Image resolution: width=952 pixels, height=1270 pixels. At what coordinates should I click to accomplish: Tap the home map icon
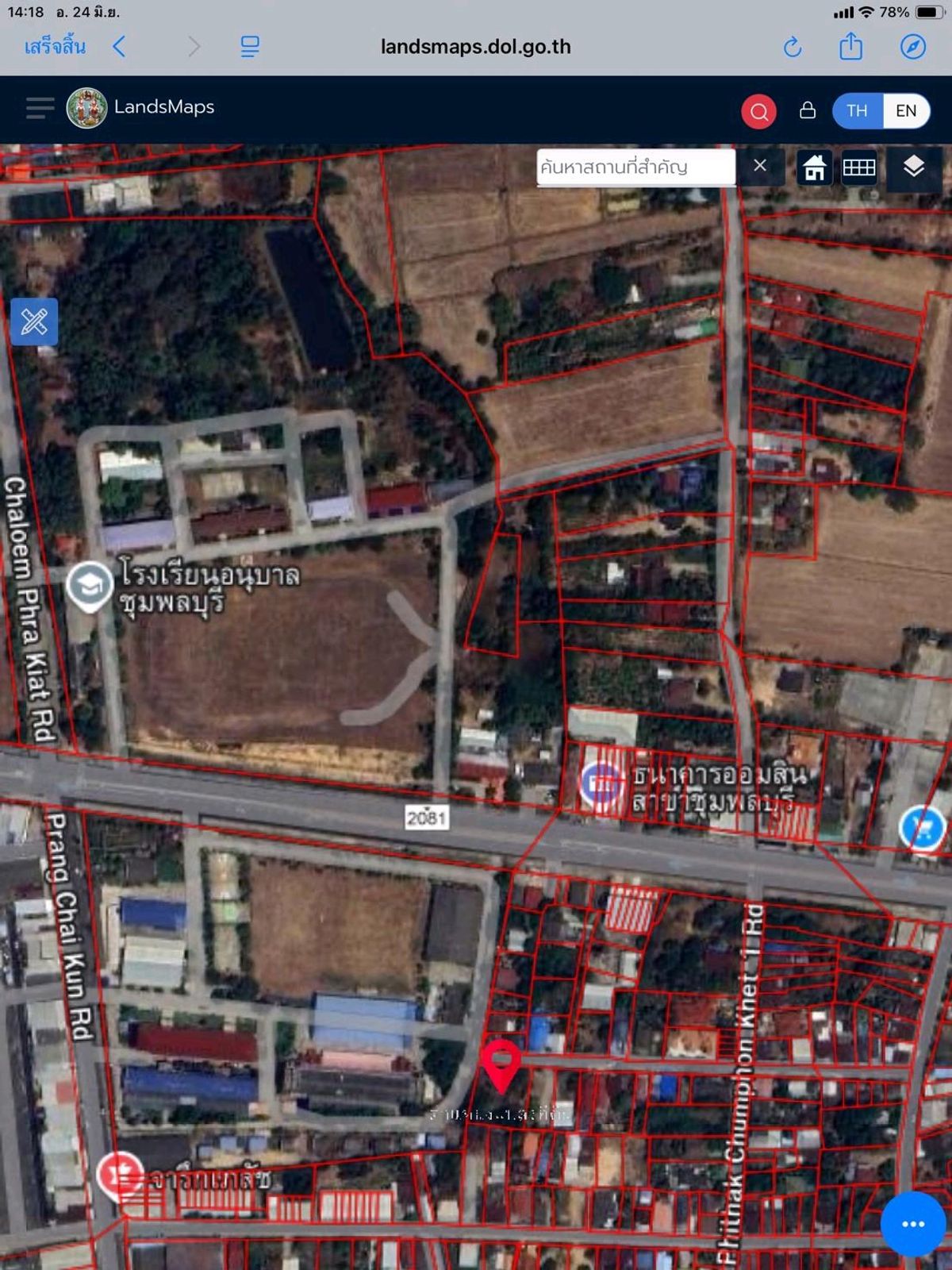click(814, 167)
